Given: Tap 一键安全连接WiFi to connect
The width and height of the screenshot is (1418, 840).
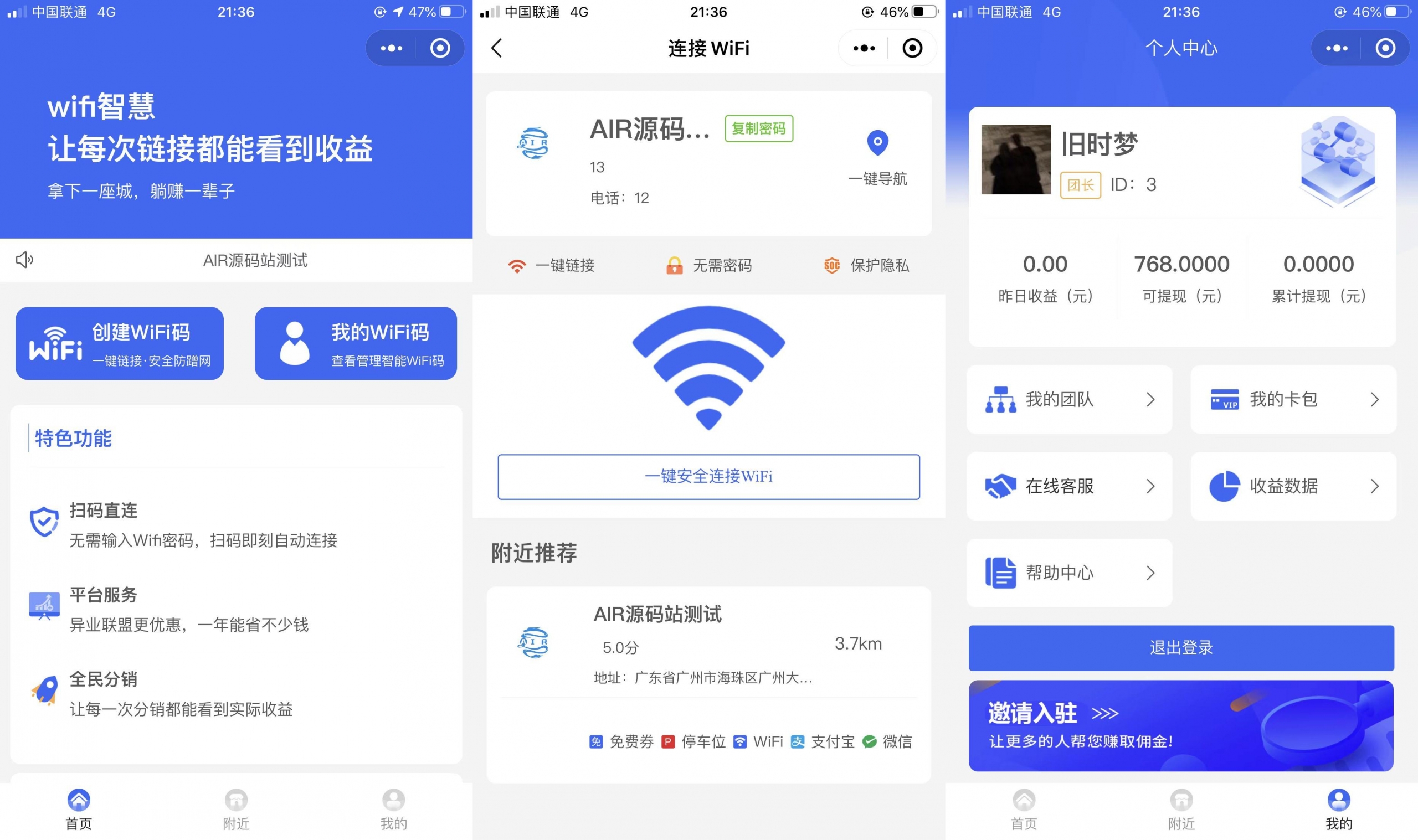Looking at the screenshot, I should [x=708, y=477].
